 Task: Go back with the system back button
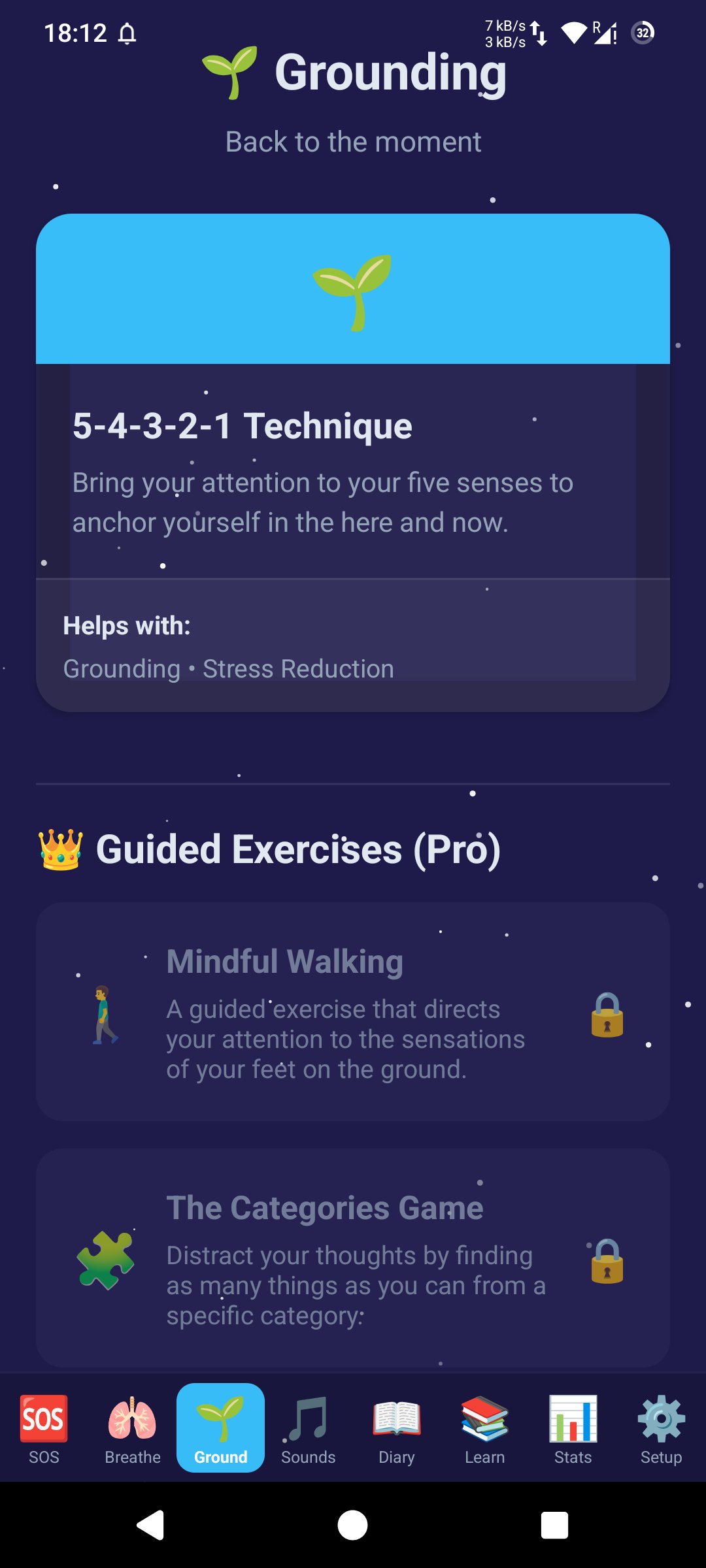[x=150, y=1526]
